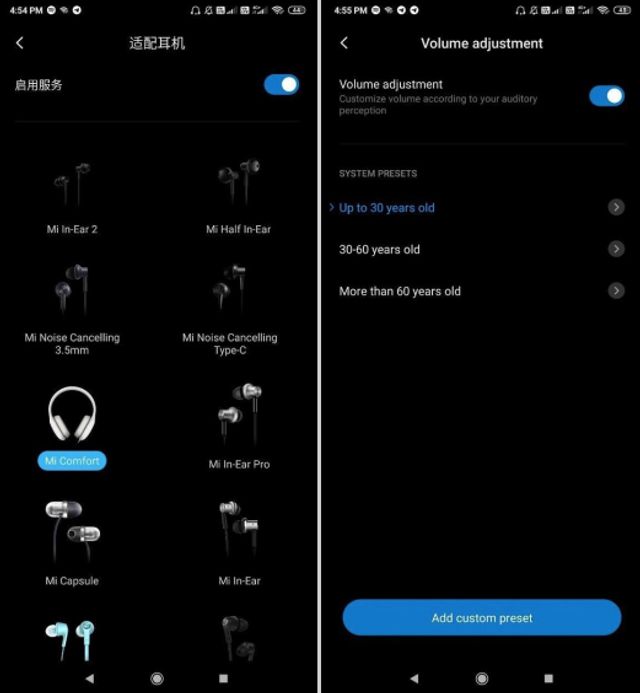640x693 pixels.
Task: Tap Add custom preset
Action: (x=482, y=618)
